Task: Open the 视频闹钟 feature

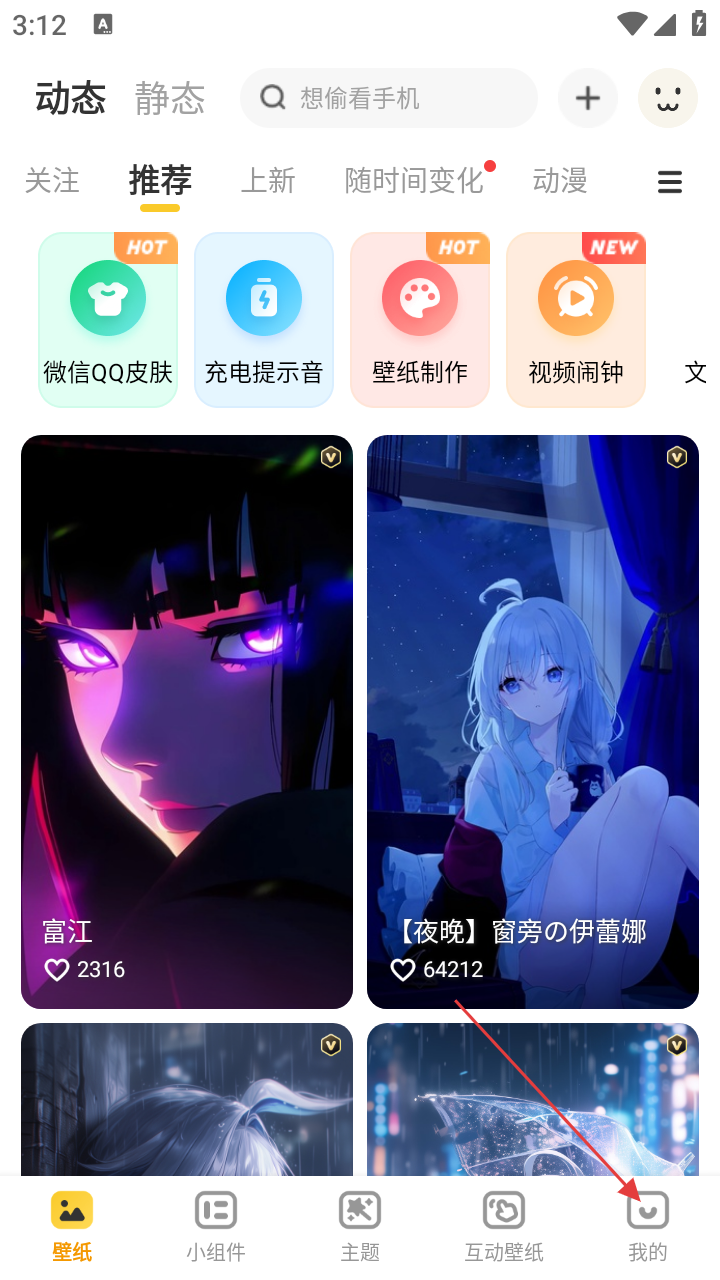Action: 576,320
